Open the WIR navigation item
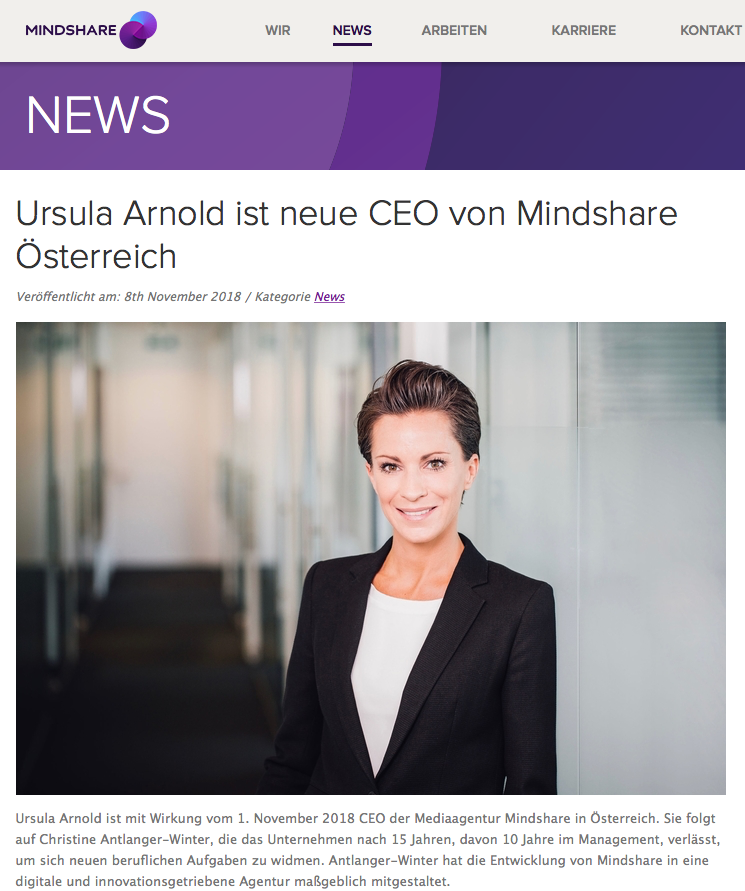This screenshot has width=745, height=891. point(278,30)
